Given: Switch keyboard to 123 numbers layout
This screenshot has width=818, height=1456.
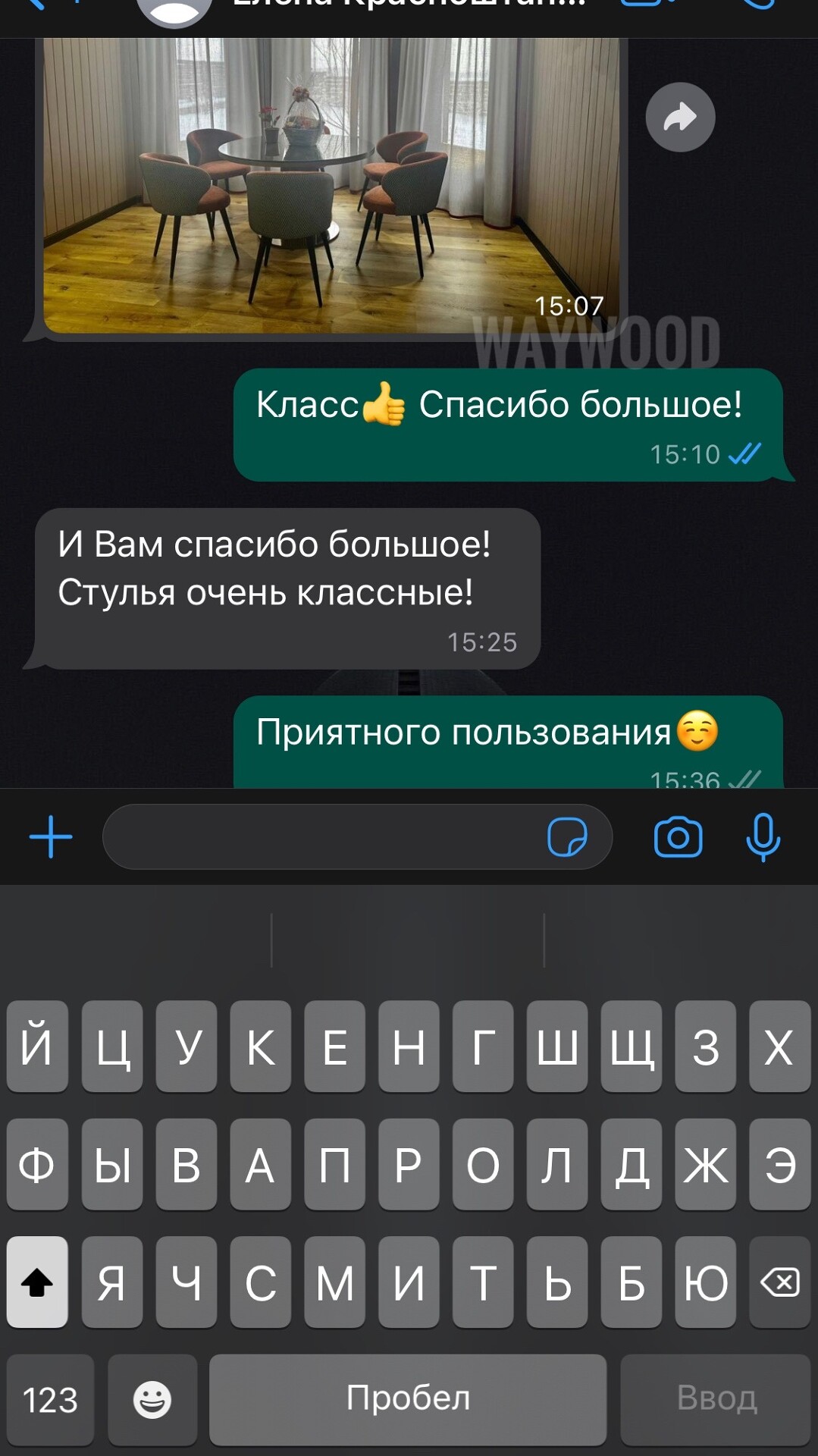Looking at the screenshot, I should (51, 1399).
